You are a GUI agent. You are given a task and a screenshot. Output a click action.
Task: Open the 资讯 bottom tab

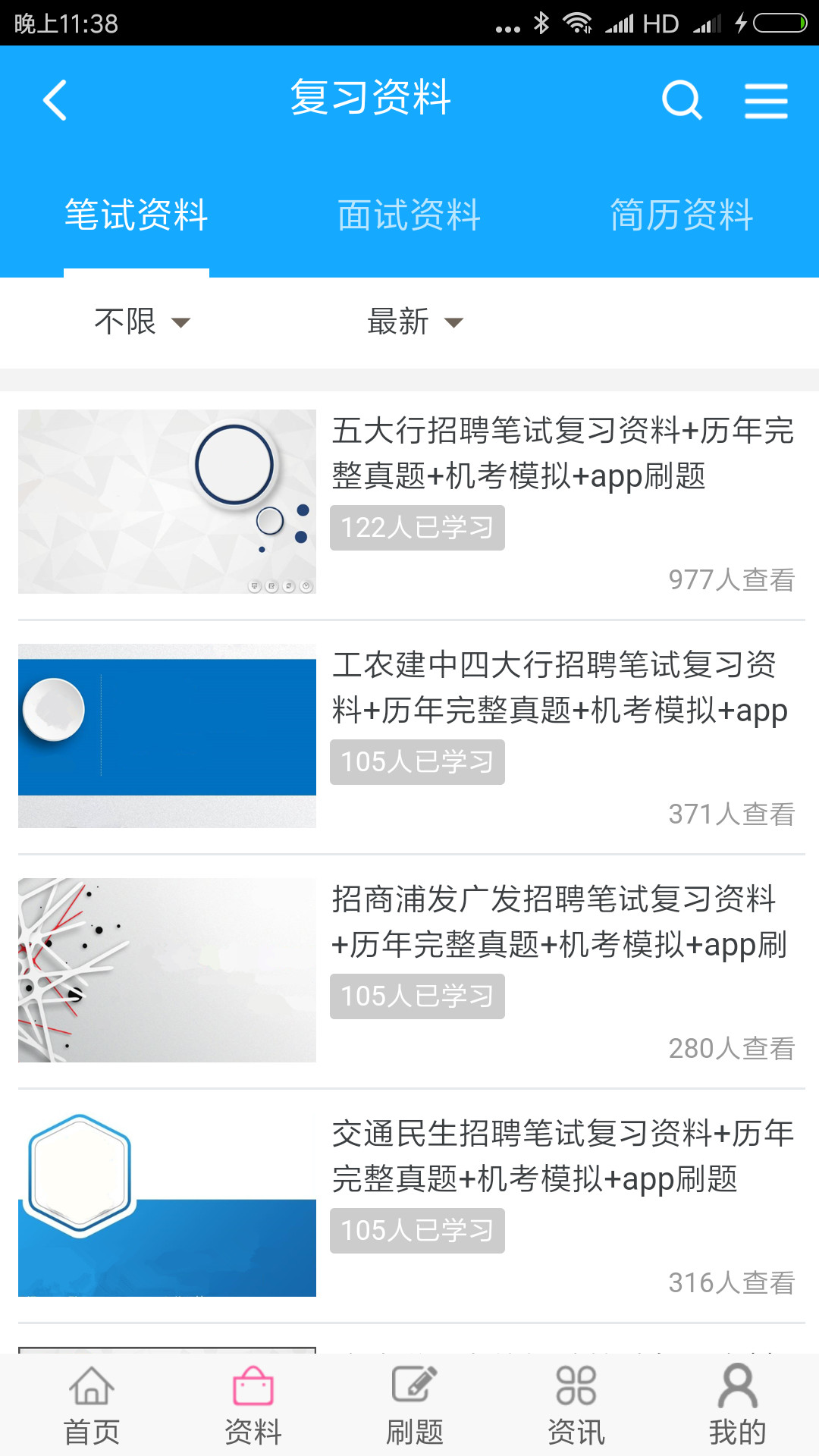(576, 1405)
